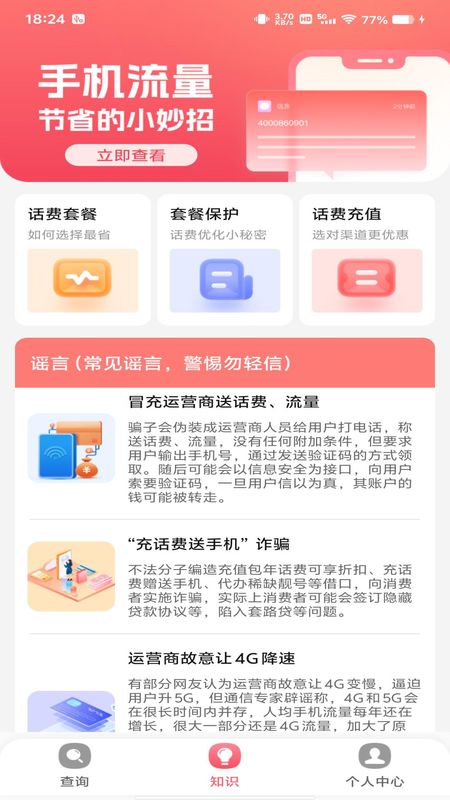Open the 运营商故意让4G降速 article
450x800 pixels.
(x=224, y=690)
